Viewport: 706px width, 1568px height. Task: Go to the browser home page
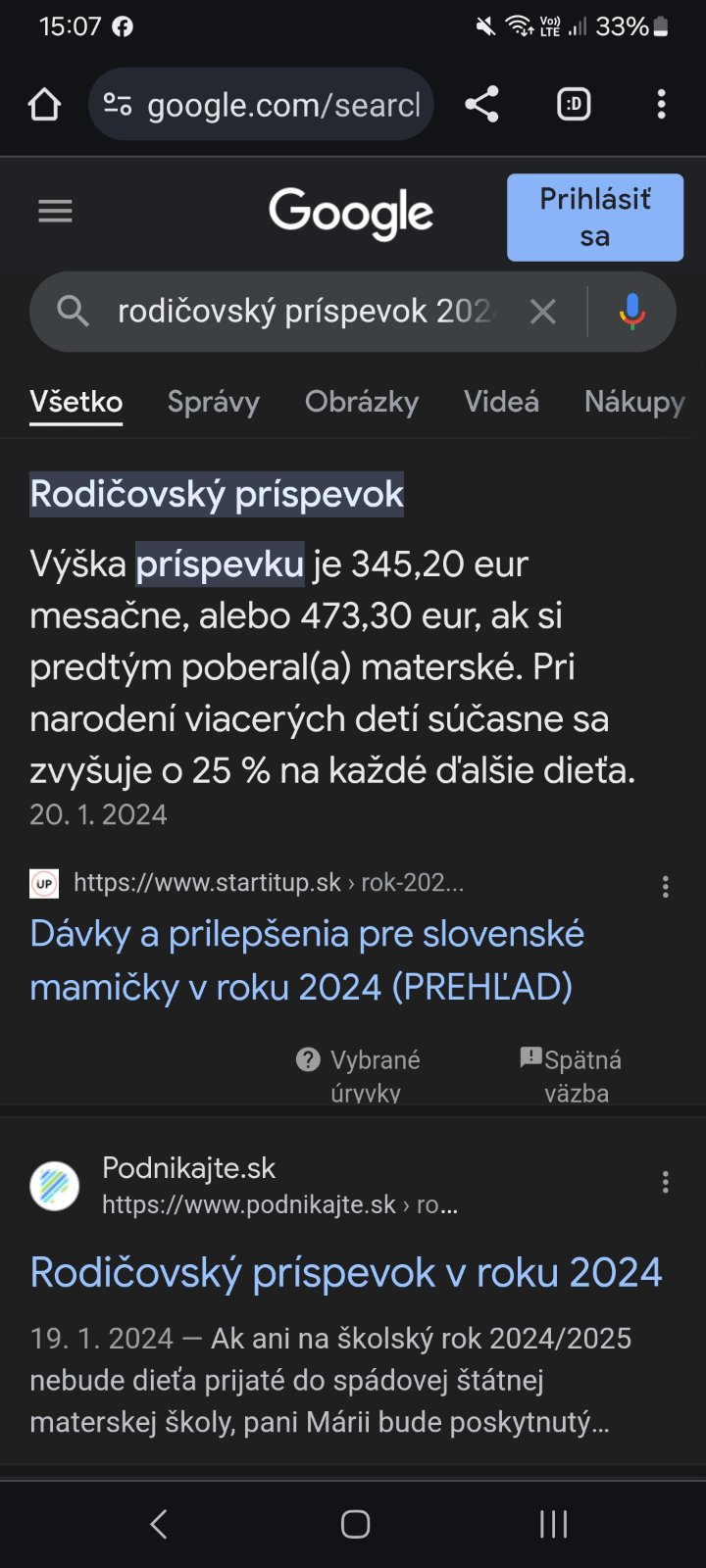(44, 104)
